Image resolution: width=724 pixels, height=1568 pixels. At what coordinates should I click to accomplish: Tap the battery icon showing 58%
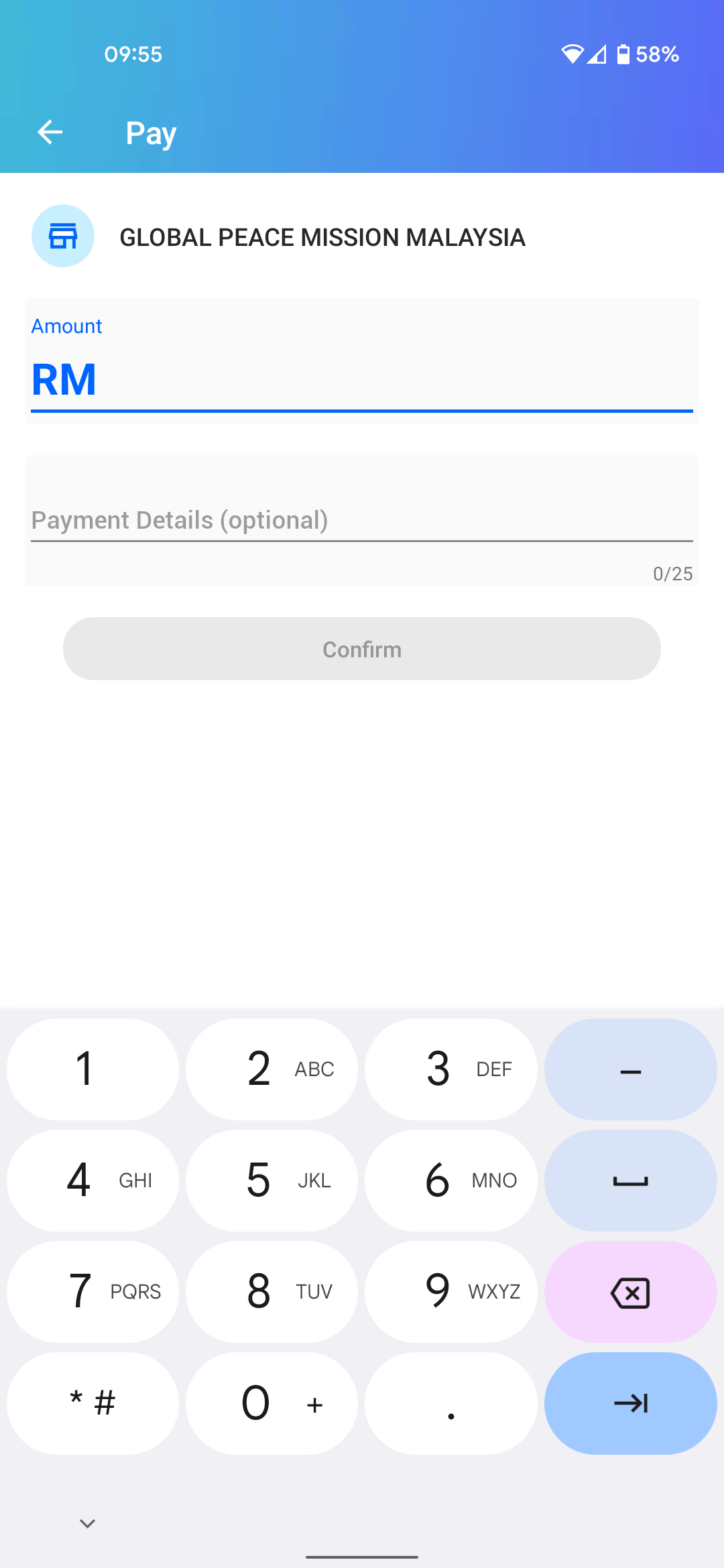pyautogui.click(x=623, y=54)
